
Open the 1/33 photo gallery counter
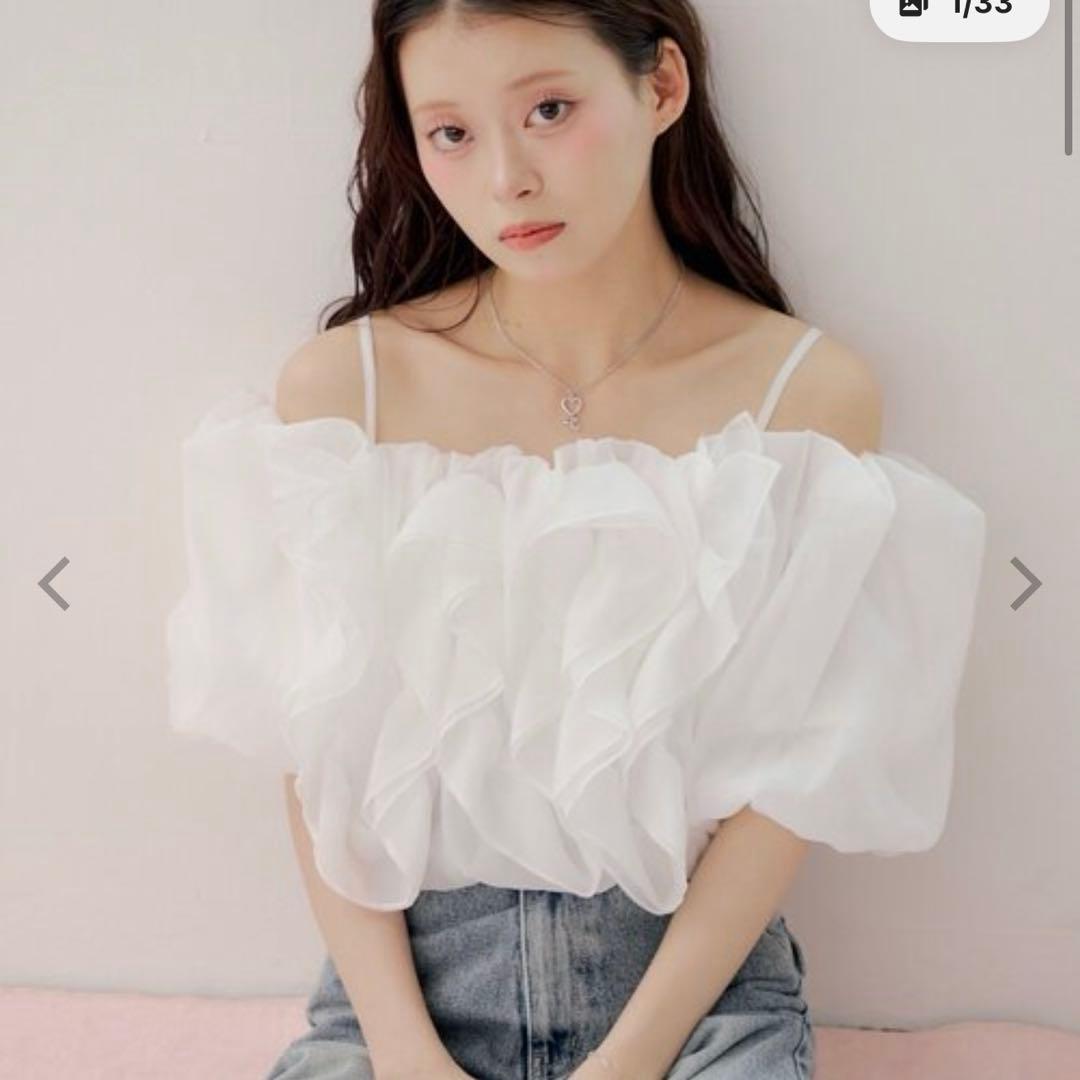(x=959, y=11)
